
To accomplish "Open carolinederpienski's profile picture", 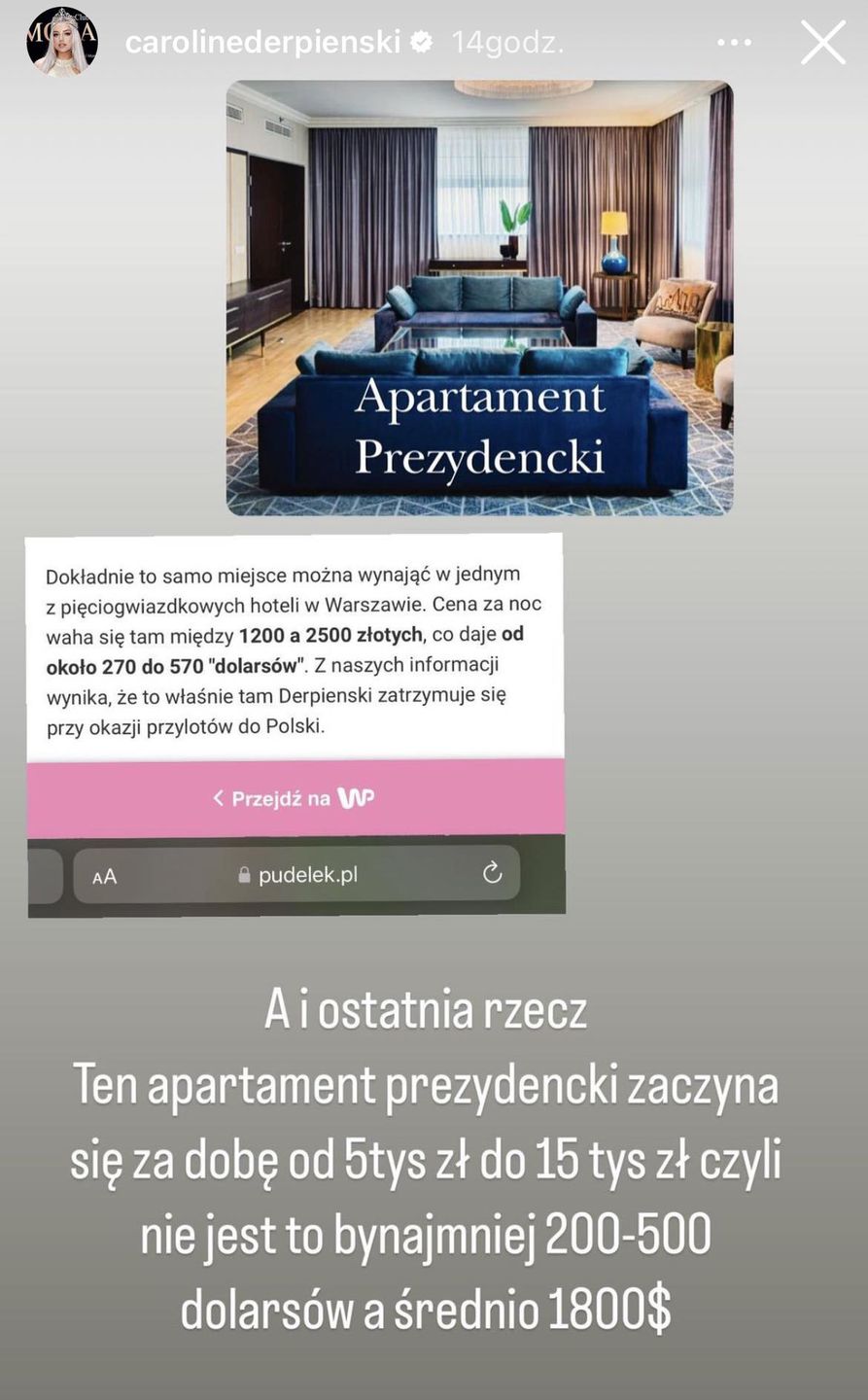I will coord(61,42).
